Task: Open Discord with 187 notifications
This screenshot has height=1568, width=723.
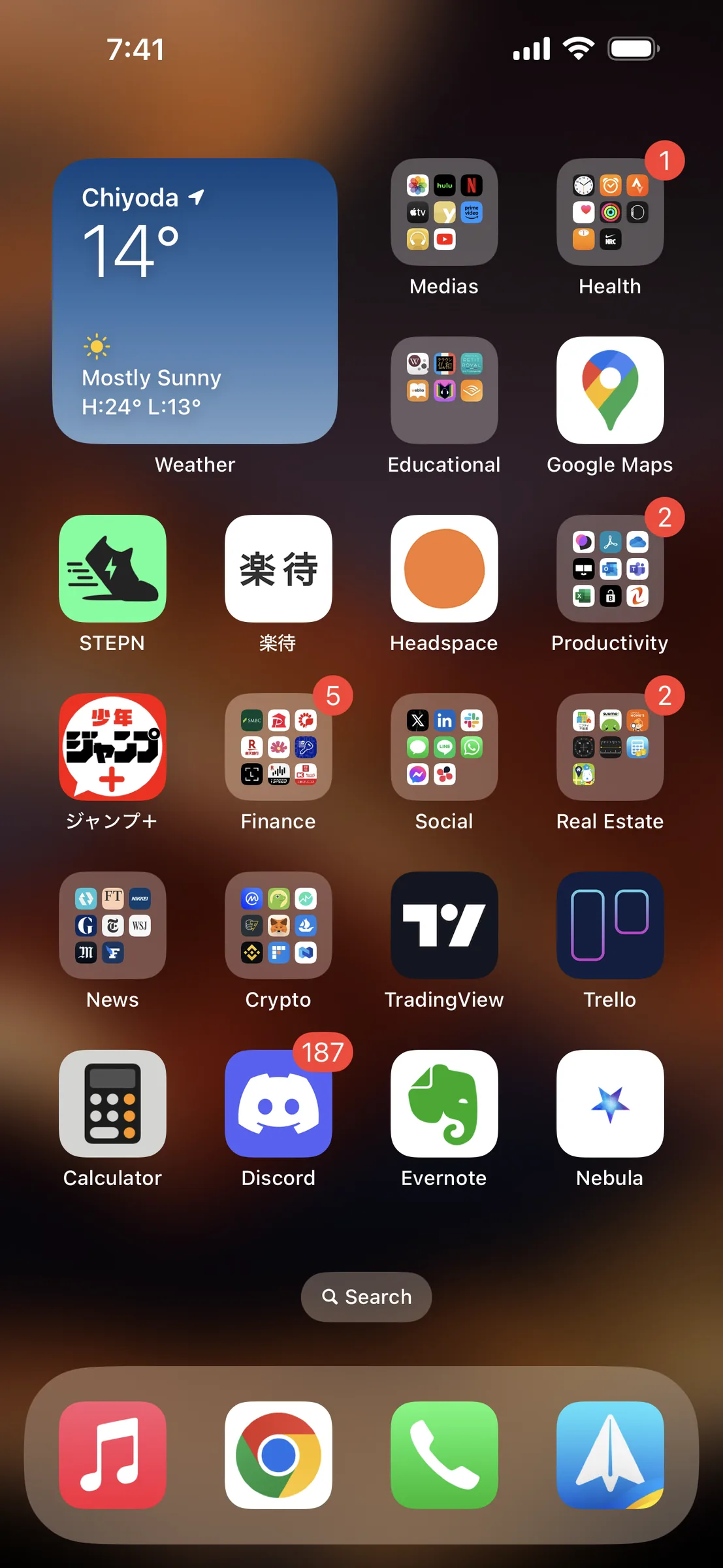Action: click(278, 1103)
